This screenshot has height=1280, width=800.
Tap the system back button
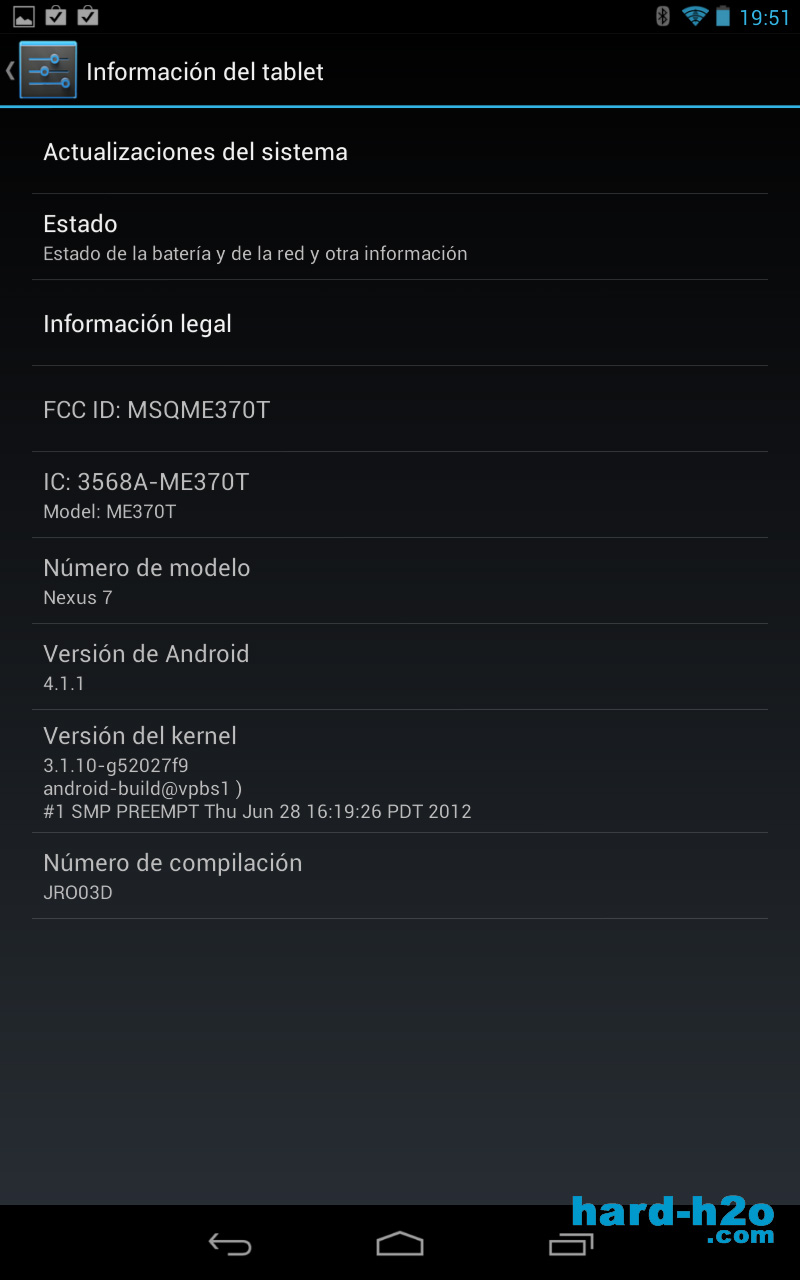229,1243
